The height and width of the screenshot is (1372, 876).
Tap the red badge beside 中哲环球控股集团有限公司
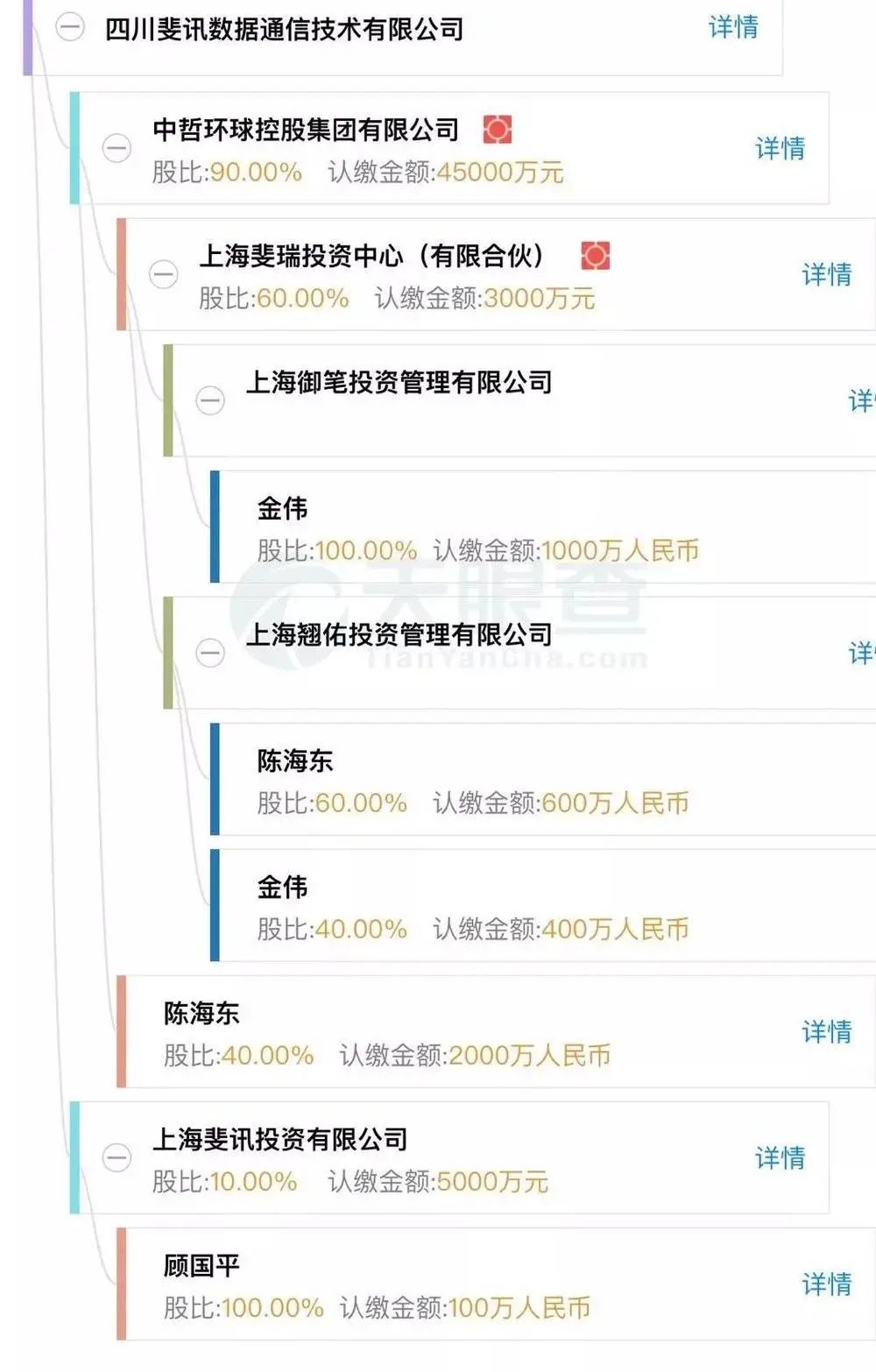point(498,130)
